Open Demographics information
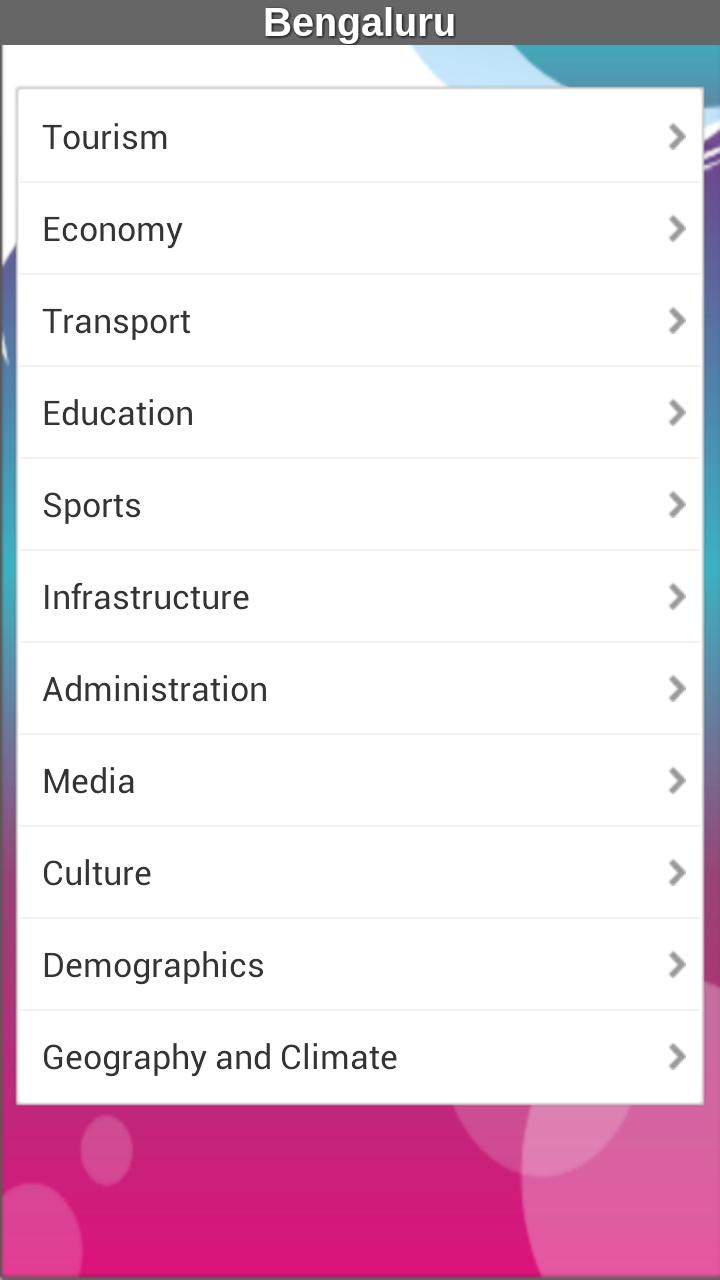 [360, 965]
